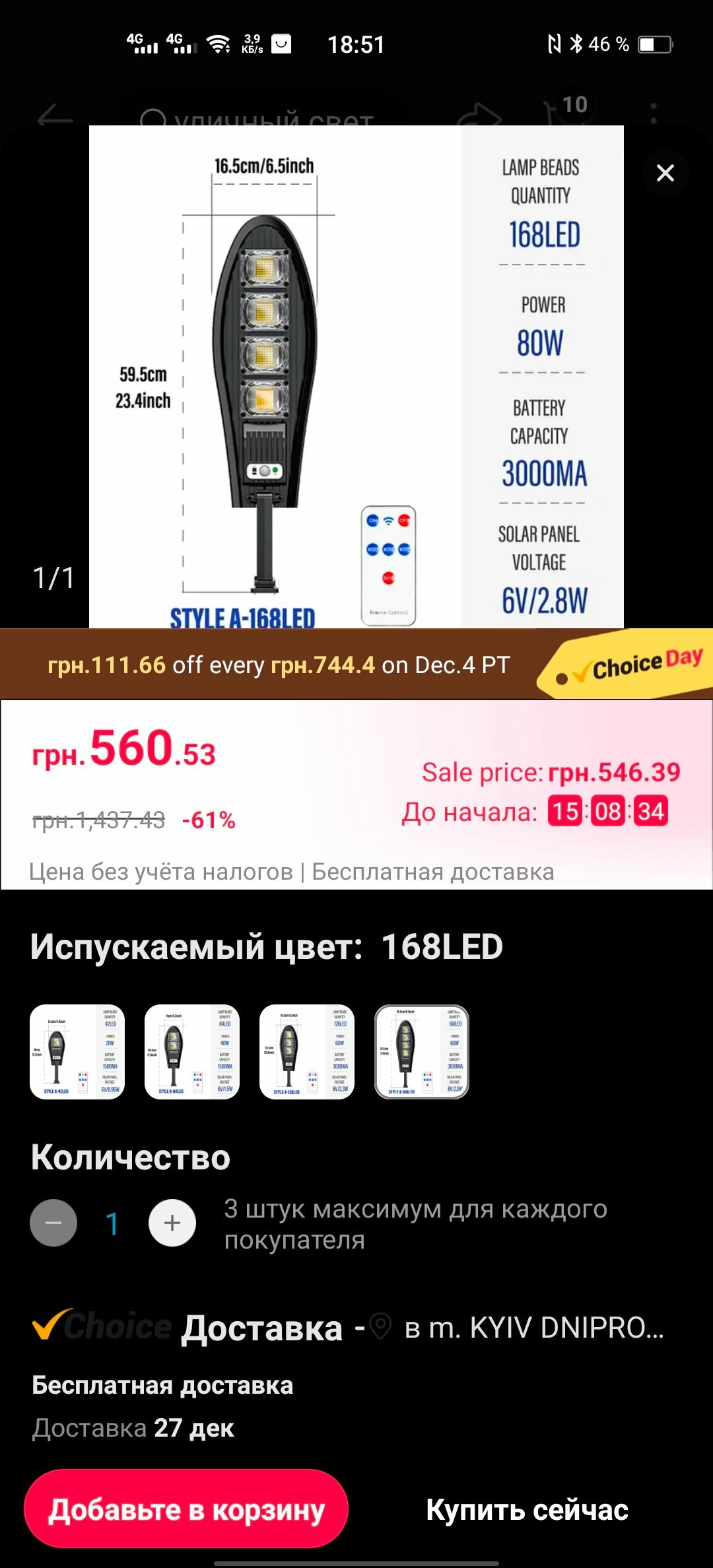
Task: Select the 84LED variant thumbnail
Action: click(192, 1052)
